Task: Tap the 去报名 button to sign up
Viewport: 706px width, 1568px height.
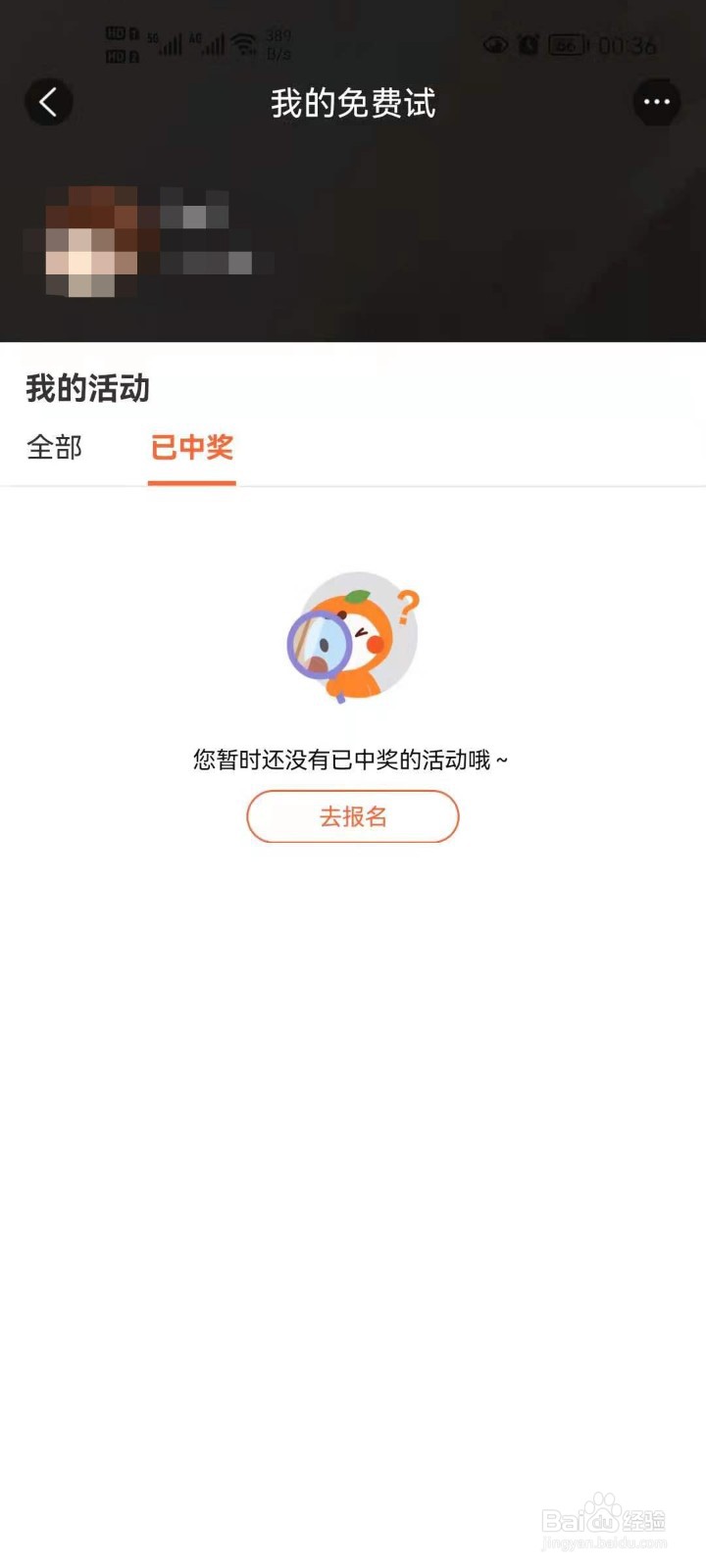Action: pos(353,816)
